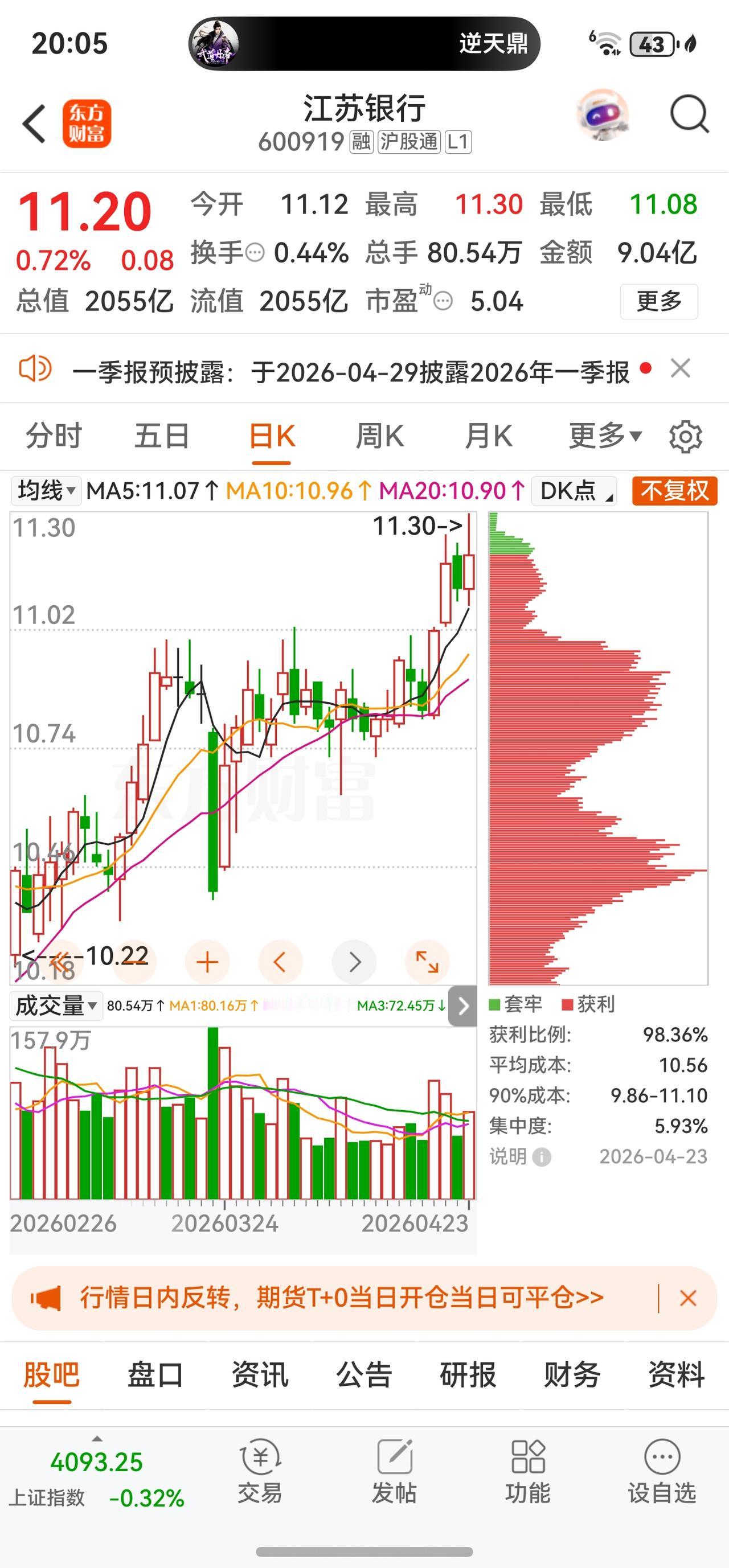Screen dimensions: 729x1568
Task: Dismiss the 一季报预披露 notice
Action: (x=680, y=369)
